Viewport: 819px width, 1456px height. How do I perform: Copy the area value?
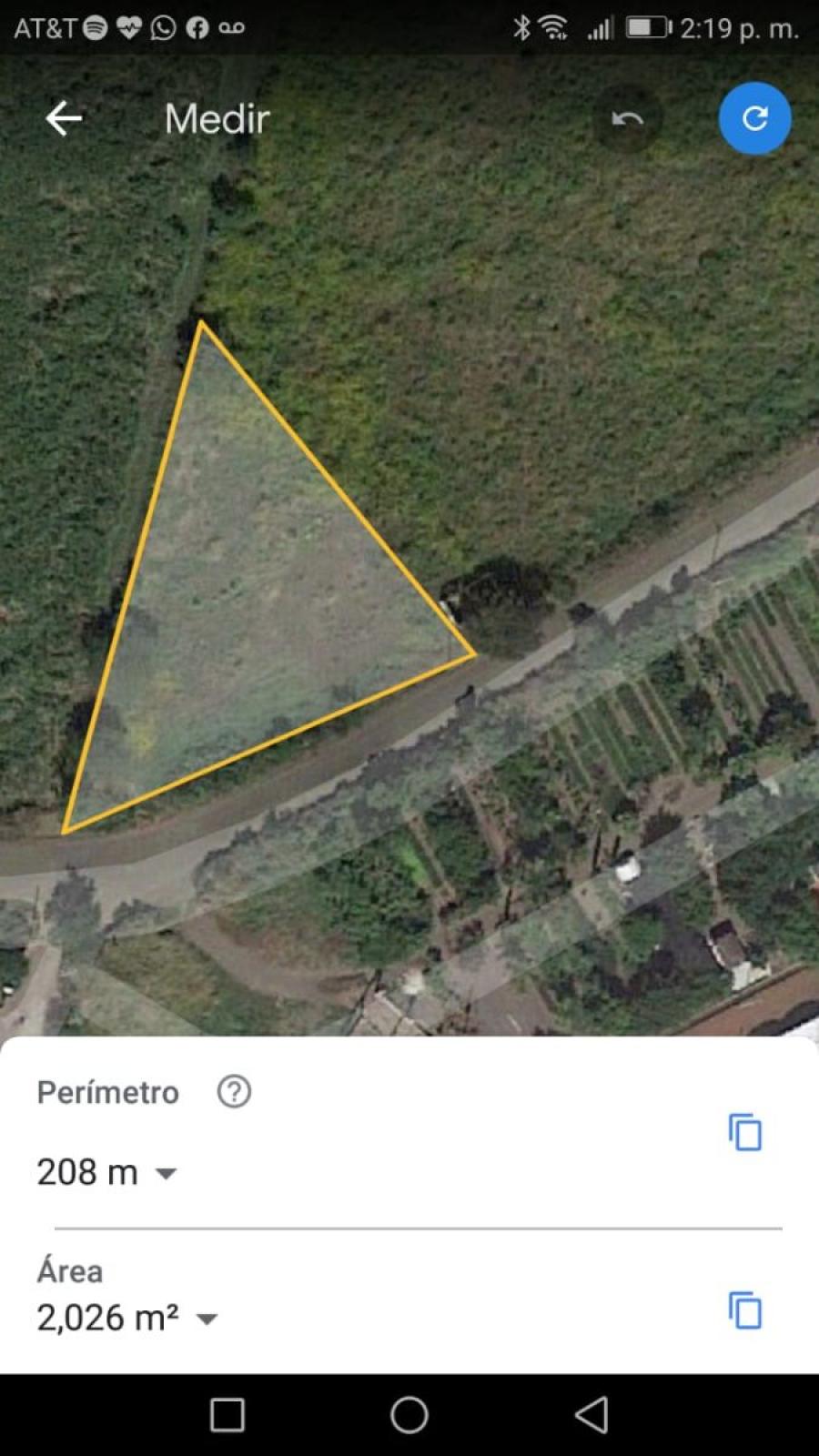pos(745,1310)
